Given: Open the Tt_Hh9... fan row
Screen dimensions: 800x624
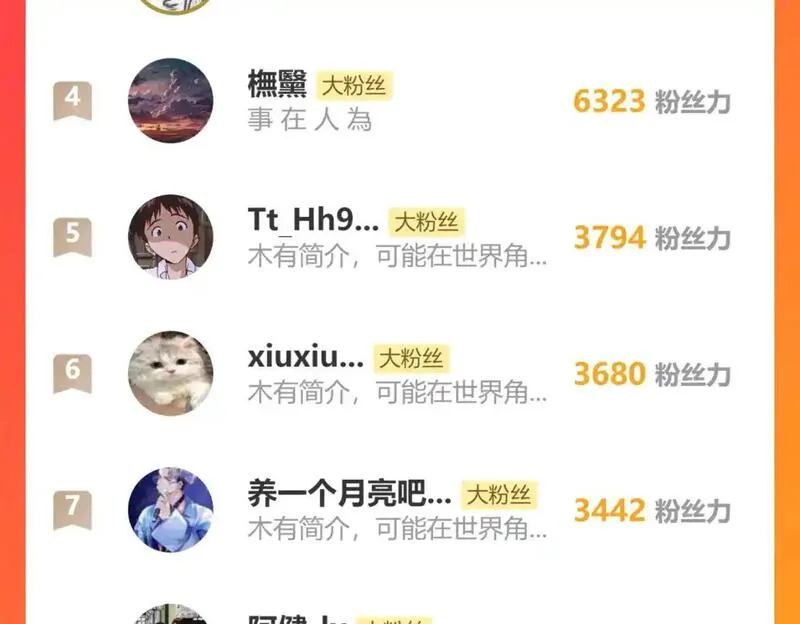Looking at the screenshot, I should tap(400, 238).
